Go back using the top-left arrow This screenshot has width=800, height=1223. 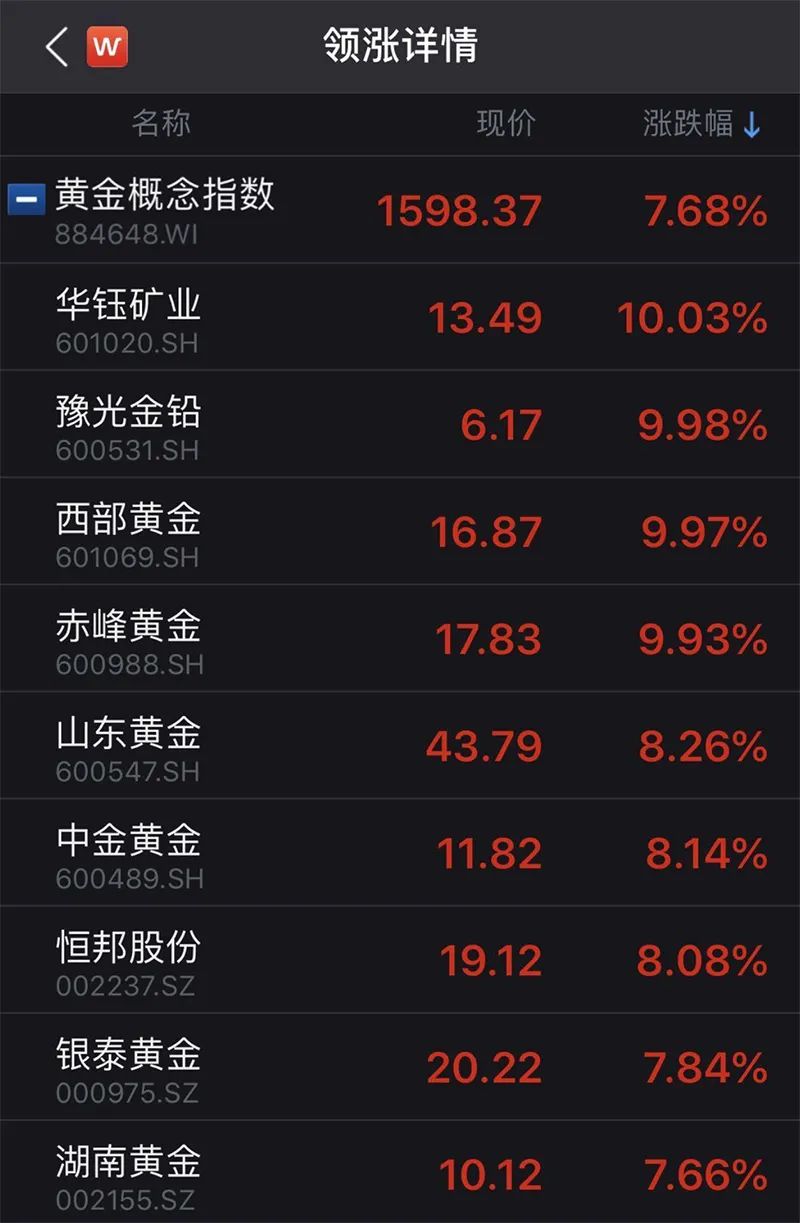tap(57, 47)
